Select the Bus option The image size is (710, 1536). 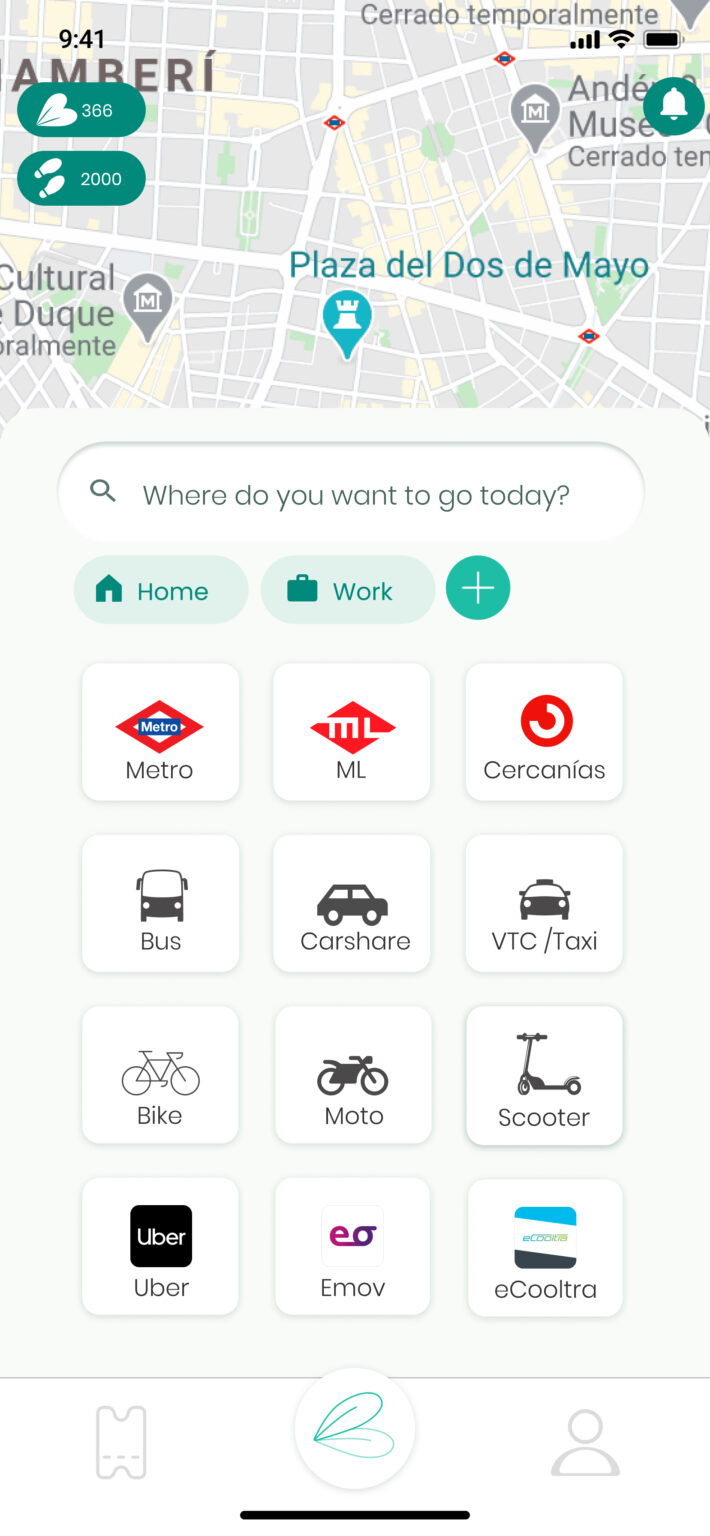point(160,903)
